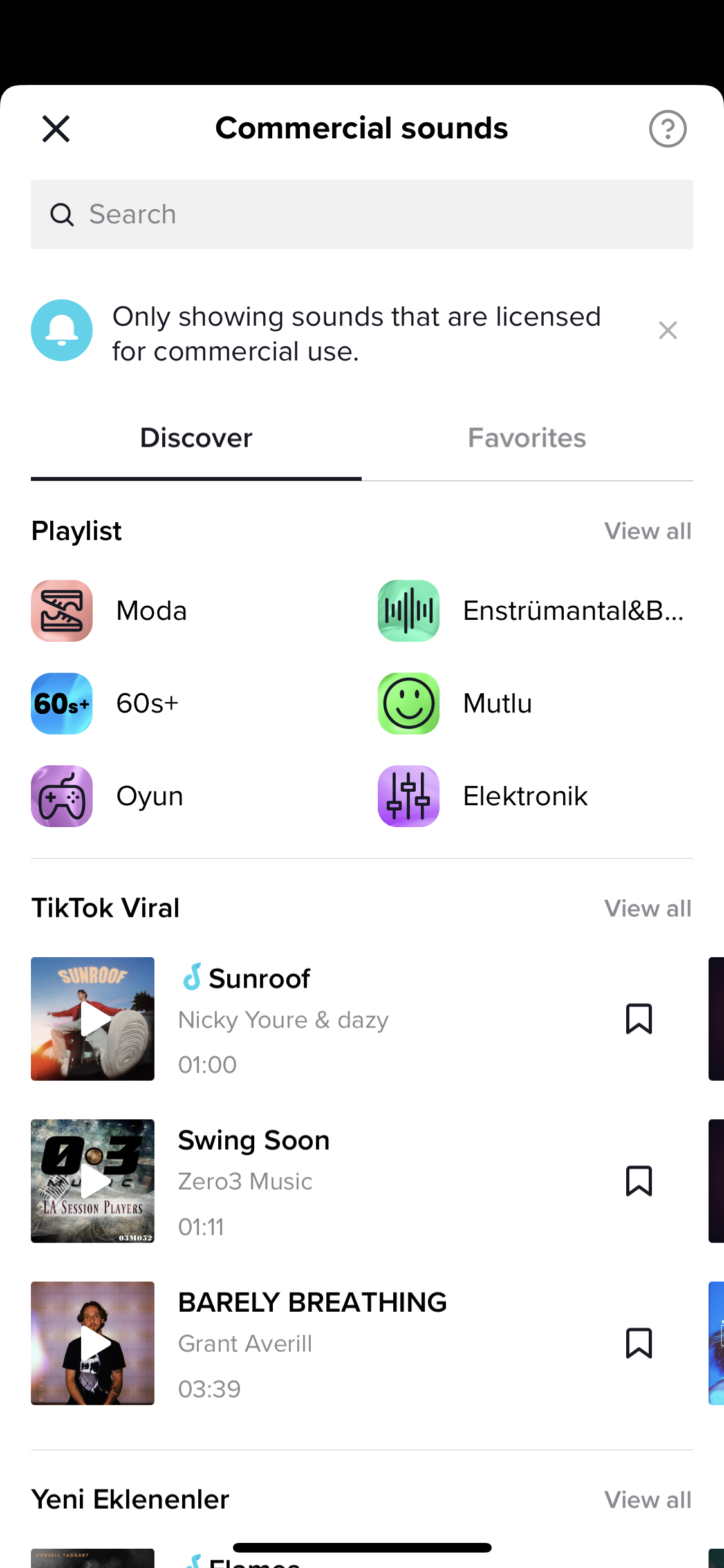Select the Discover tab
This screenshot has height=1568, width=724.
(x=196, y=438)
